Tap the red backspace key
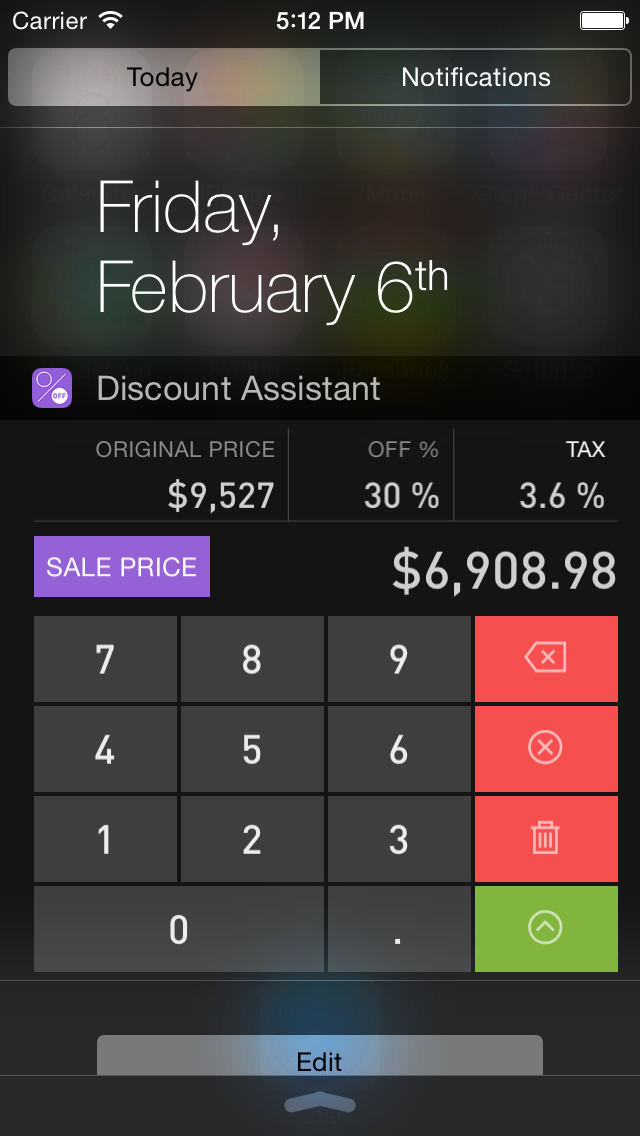Image resolution: width=640 pixels, height=1136 pixels. (547, 659)
